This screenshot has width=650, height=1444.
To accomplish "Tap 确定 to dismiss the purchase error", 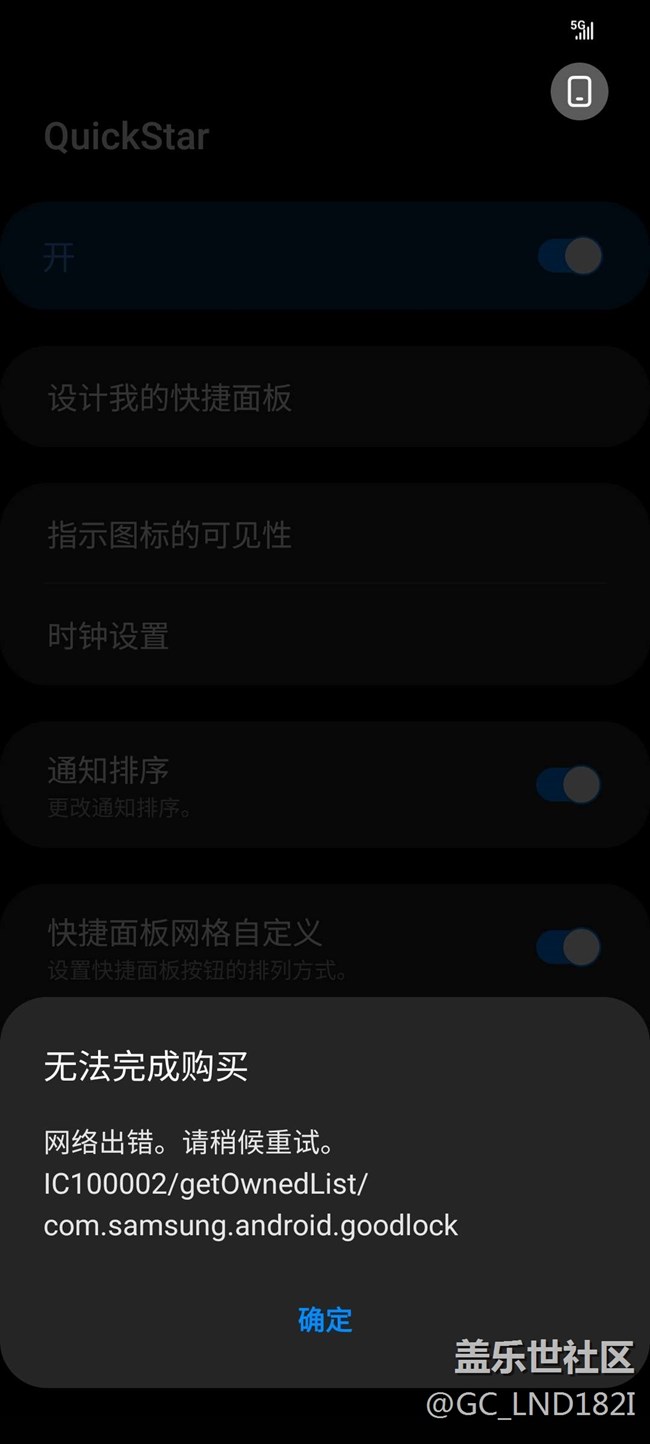I will click(x=325, y=1320).
